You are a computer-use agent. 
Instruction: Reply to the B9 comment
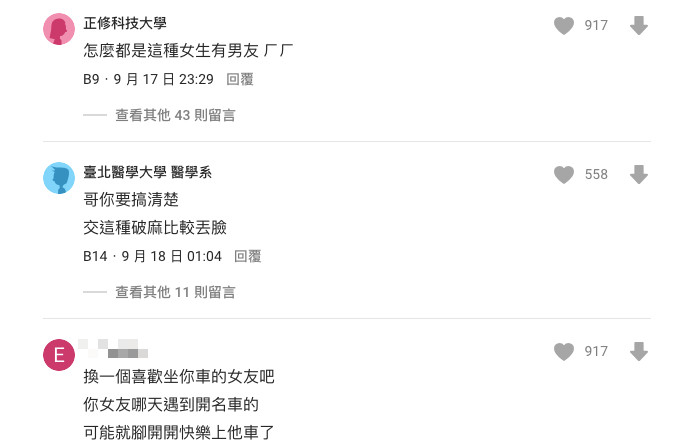239,79
